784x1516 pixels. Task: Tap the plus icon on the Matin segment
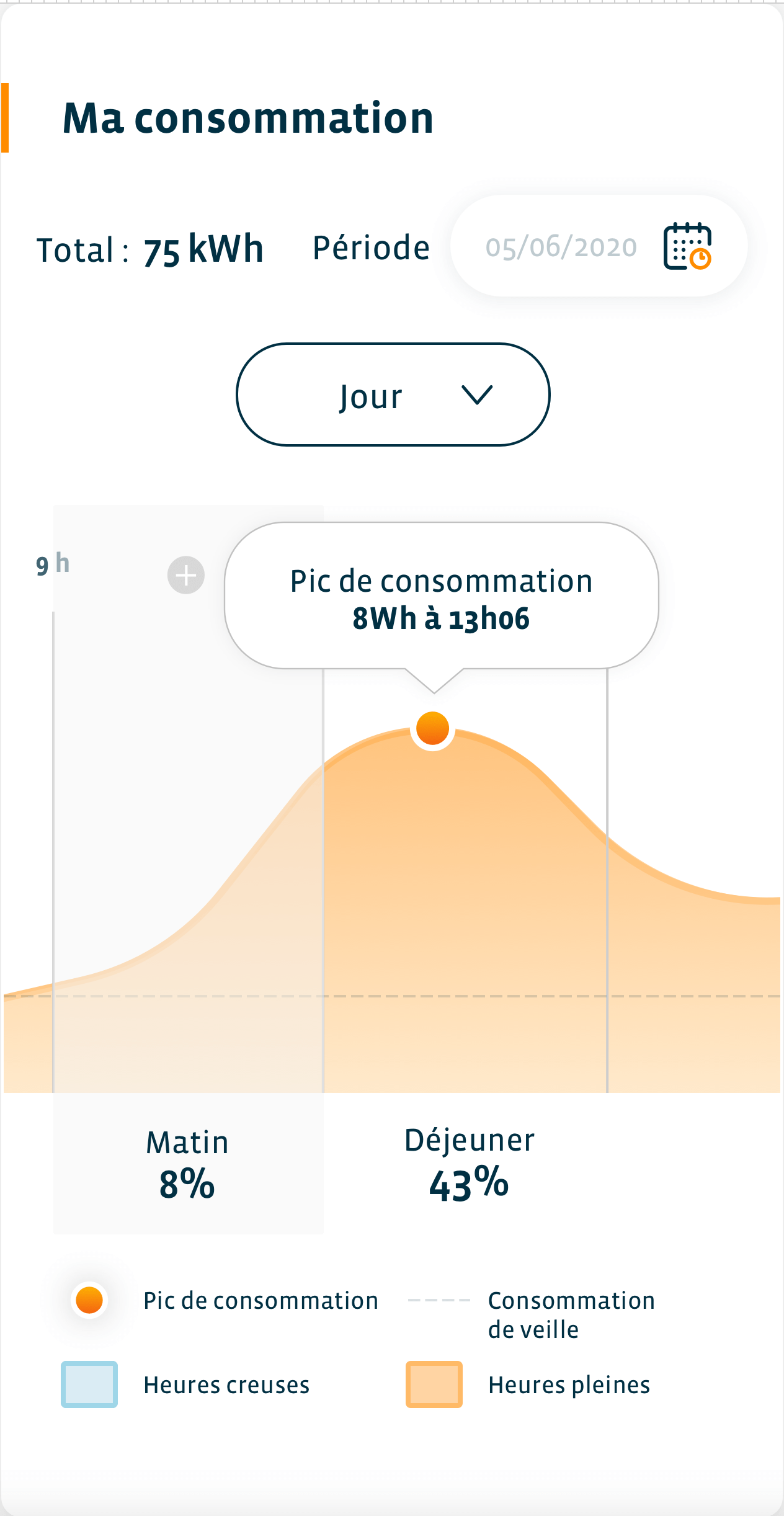pos(186,575)
